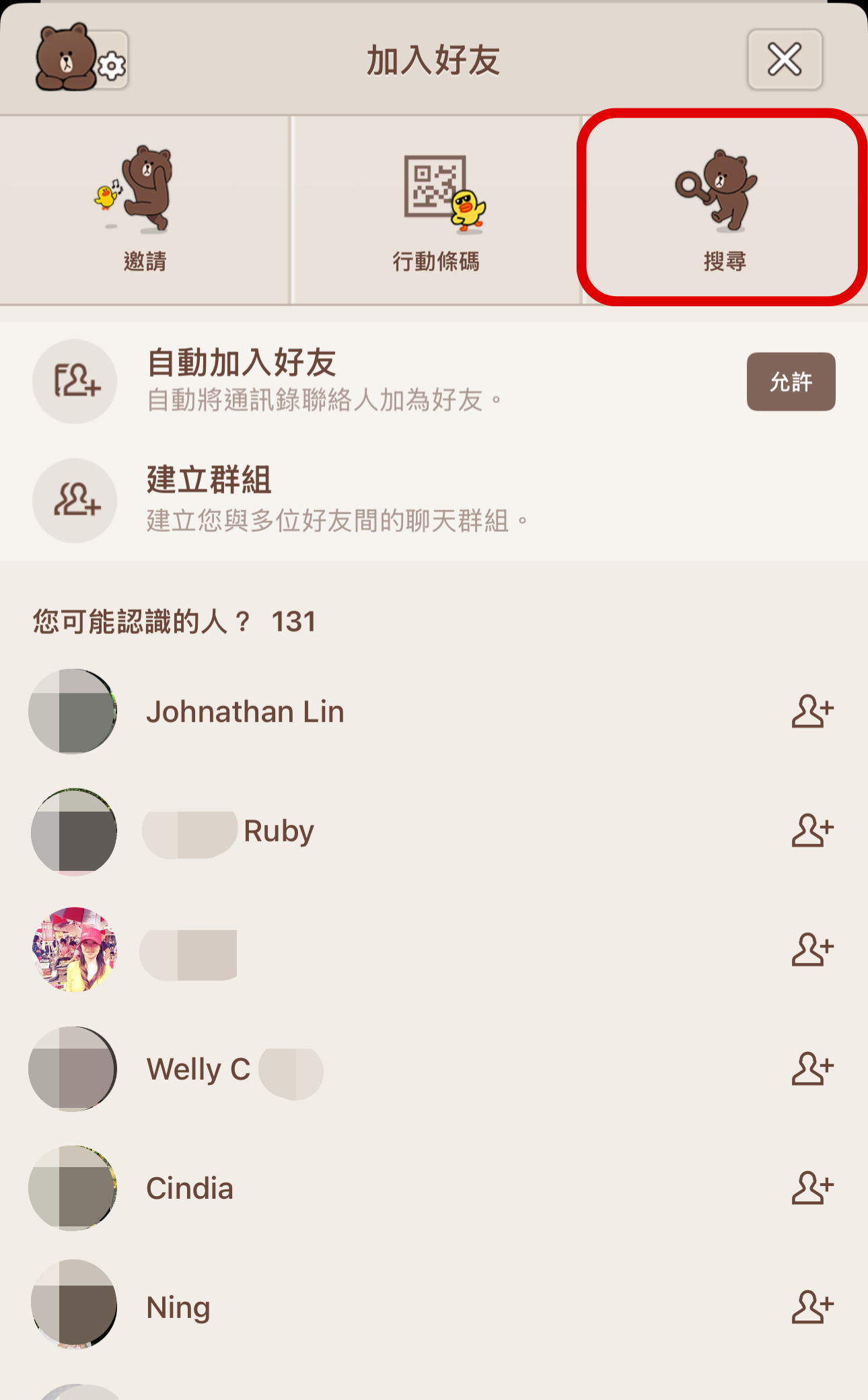868x1400 pixels.
Task: Add the pink-cap photo contact as friend
Action: pyautogui.click(x=812, y=950)
